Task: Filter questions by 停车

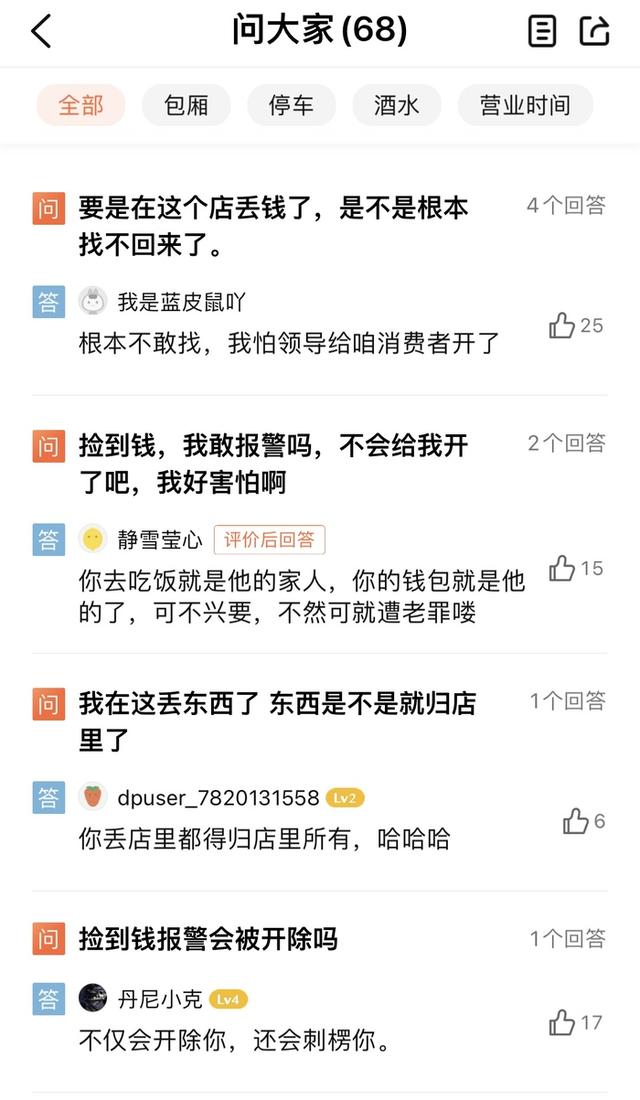Action: 291,105
